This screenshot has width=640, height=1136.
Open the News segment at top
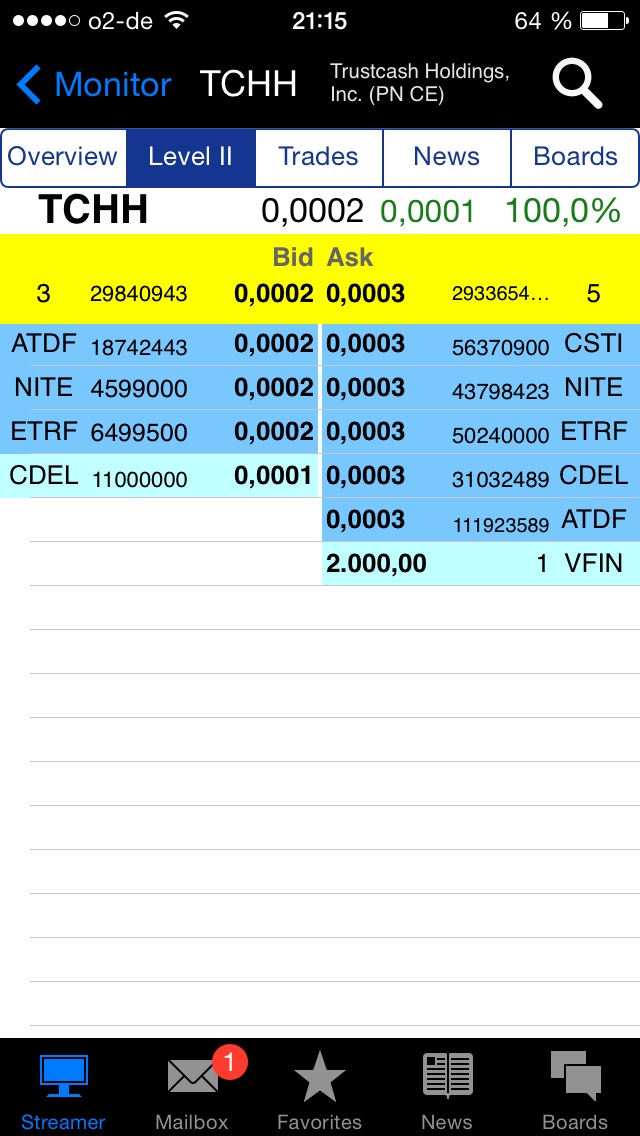pyautogui.click(x=446, y=157)
